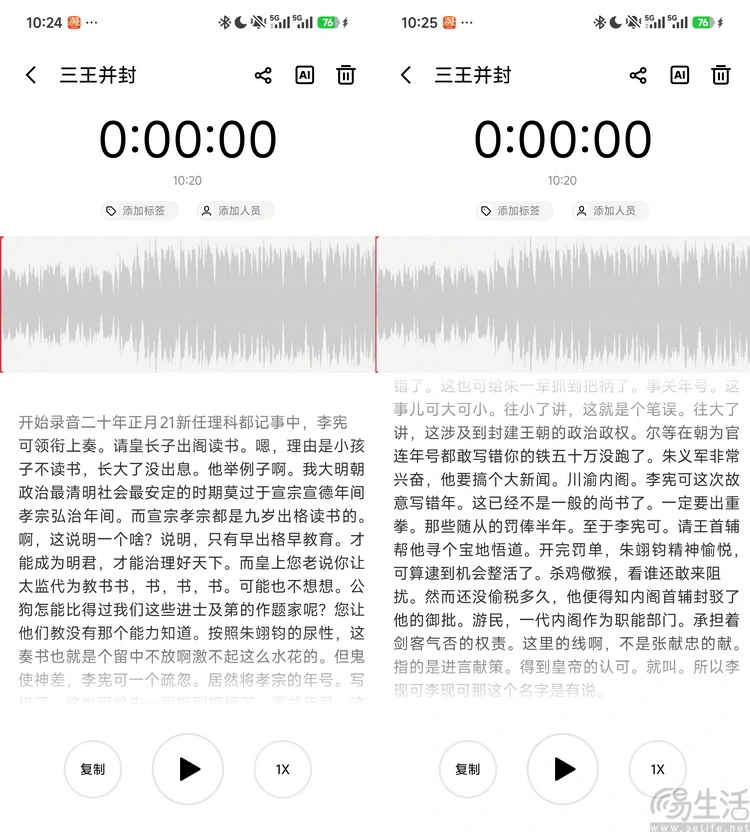Viewport: 750px width, 833px height.
Task: Tap the tag icon beside 添加标签
Action: [x=110, y=211]
